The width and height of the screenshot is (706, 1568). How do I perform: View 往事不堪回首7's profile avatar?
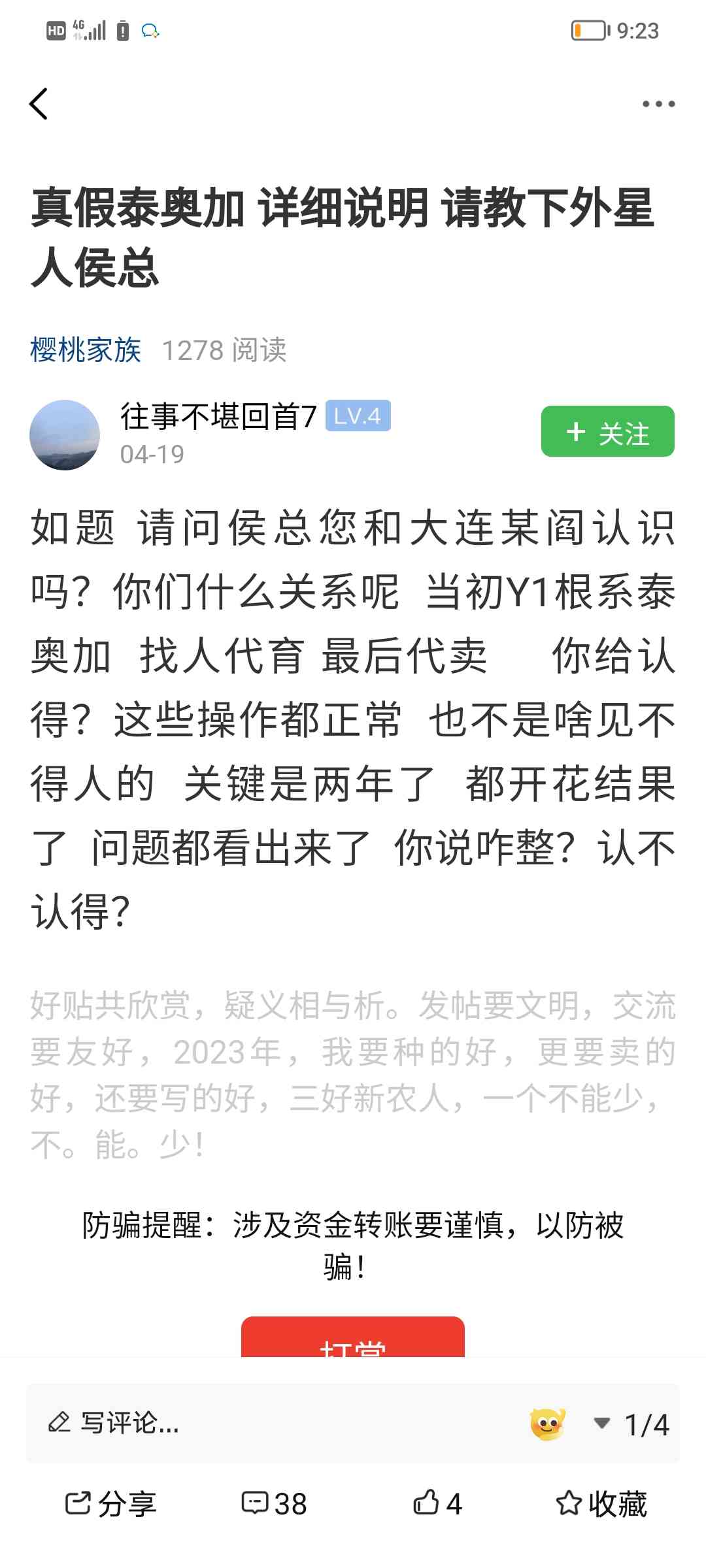point(65,434)
